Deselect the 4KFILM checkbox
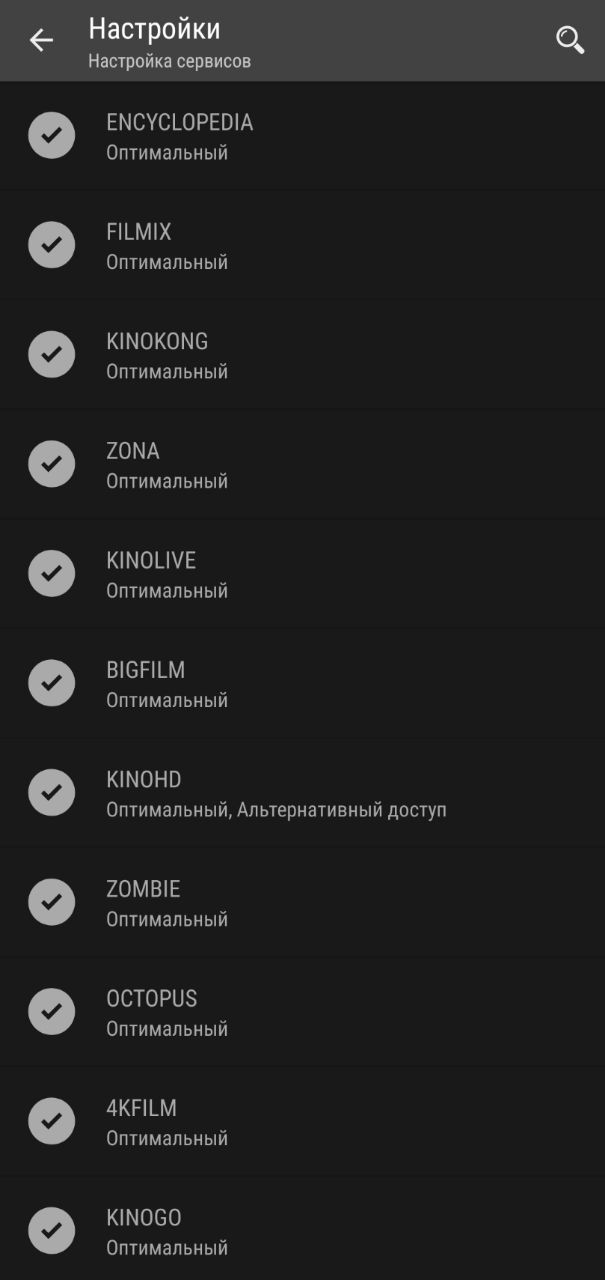605x1280 pixels. tap(51, 1122)
